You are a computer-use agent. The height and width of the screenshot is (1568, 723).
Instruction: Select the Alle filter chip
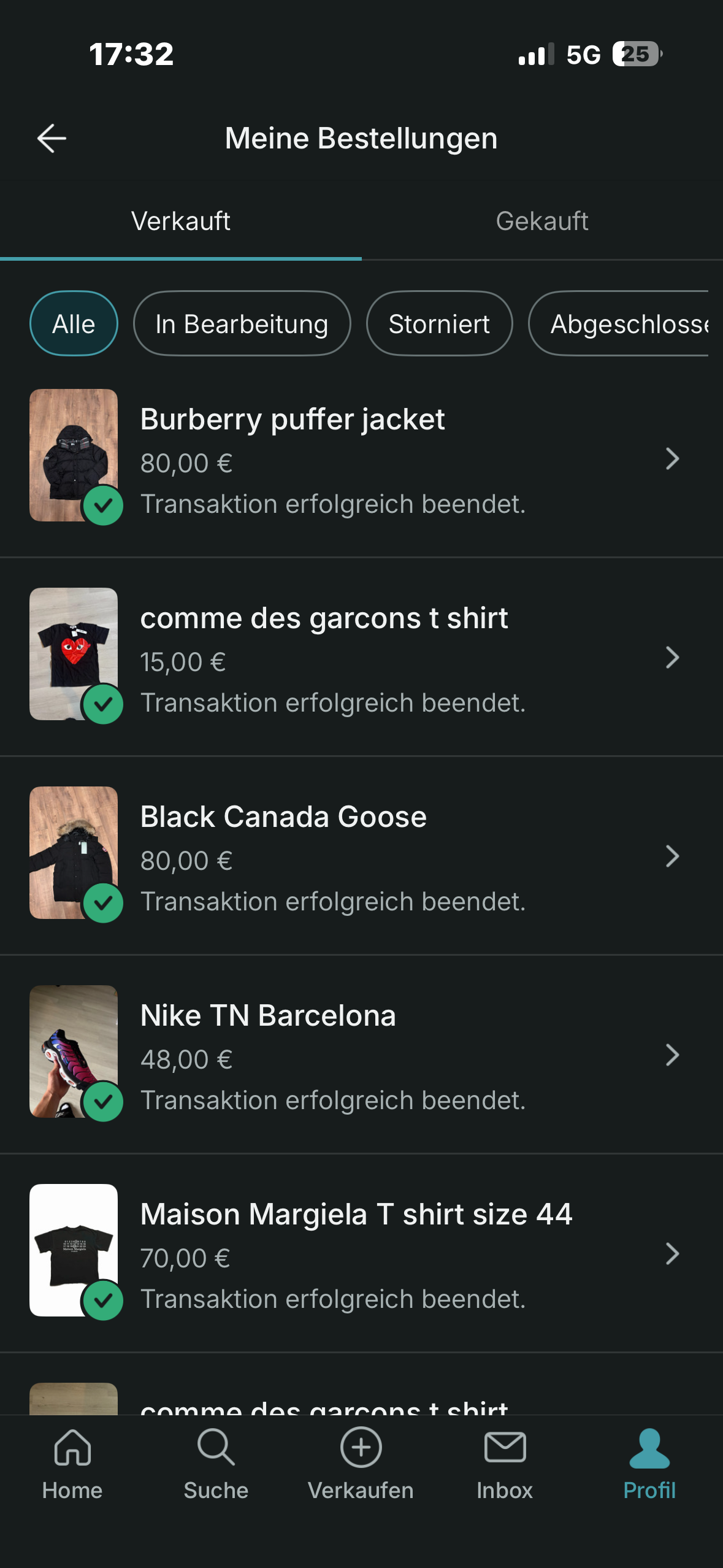(x=74, y=324)
